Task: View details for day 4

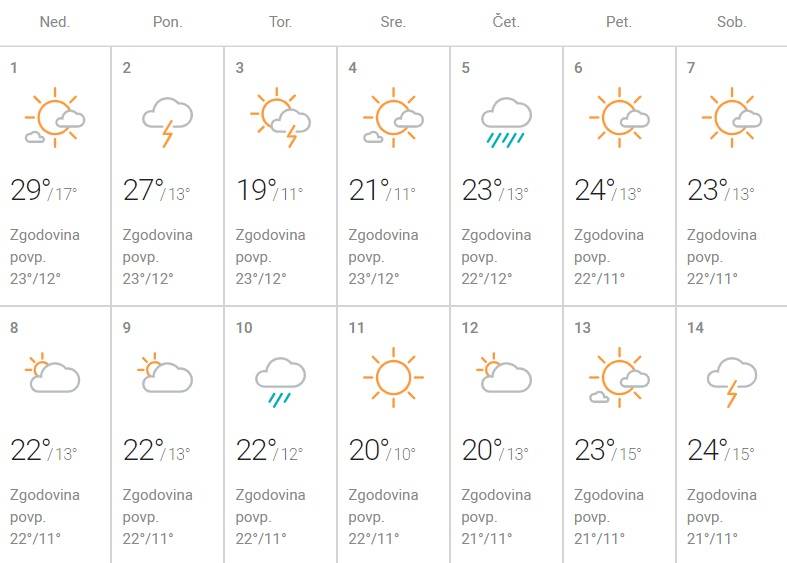Action: point(393,176)
